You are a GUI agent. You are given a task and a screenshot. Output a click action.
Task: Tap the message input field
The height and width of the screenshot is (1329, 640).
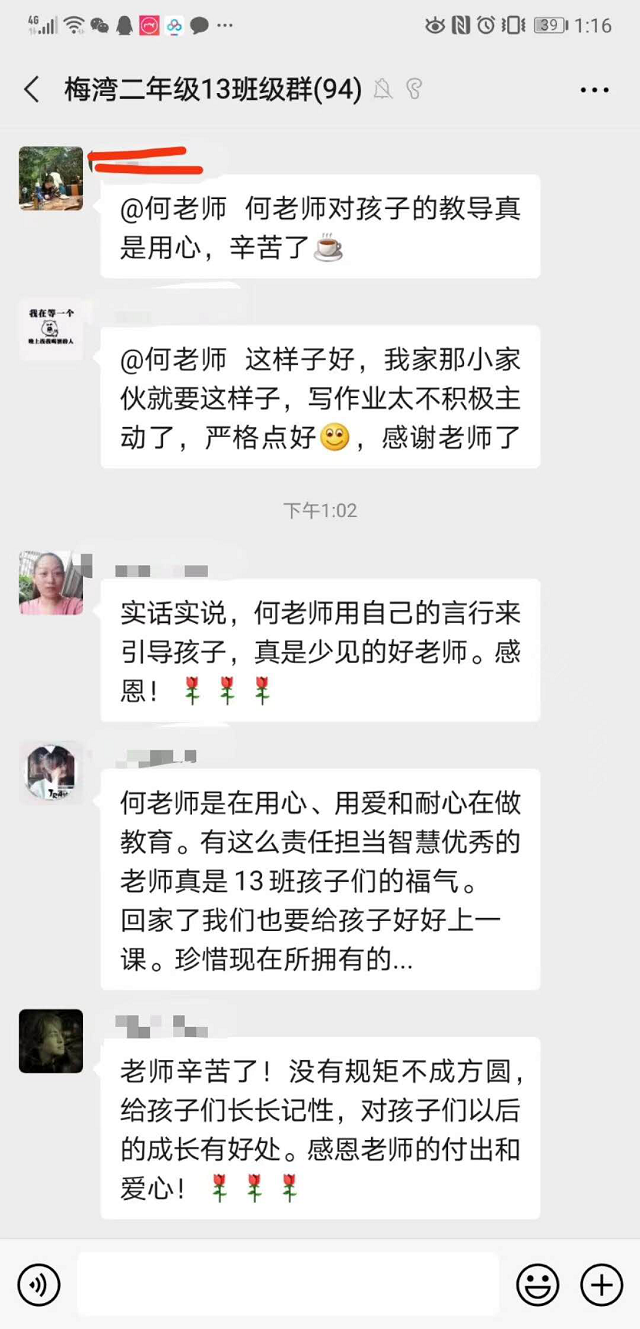[x=288, y=1284]
